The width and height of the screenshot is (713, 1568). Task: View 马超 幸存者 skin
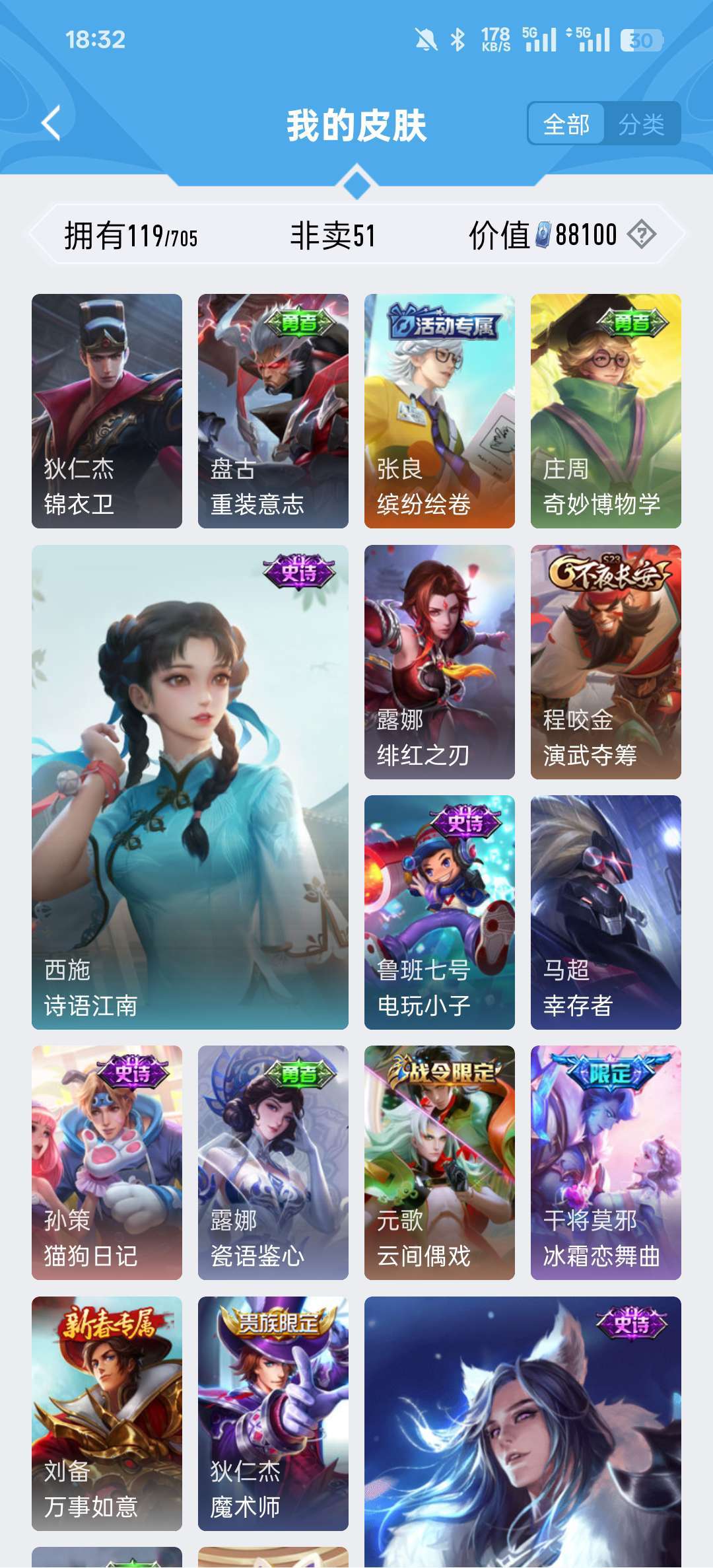pos(606,912)
